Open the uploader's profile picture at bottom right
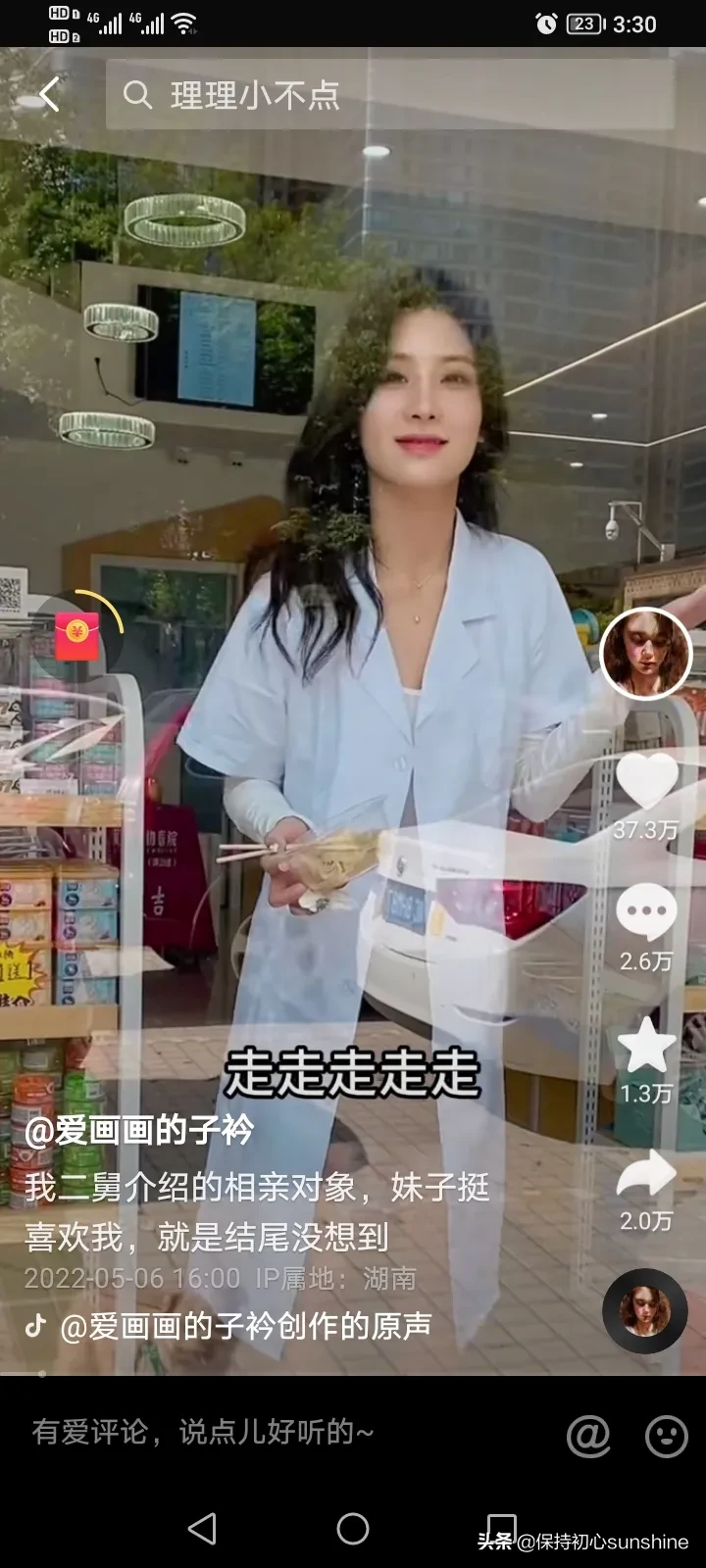 644,1311
